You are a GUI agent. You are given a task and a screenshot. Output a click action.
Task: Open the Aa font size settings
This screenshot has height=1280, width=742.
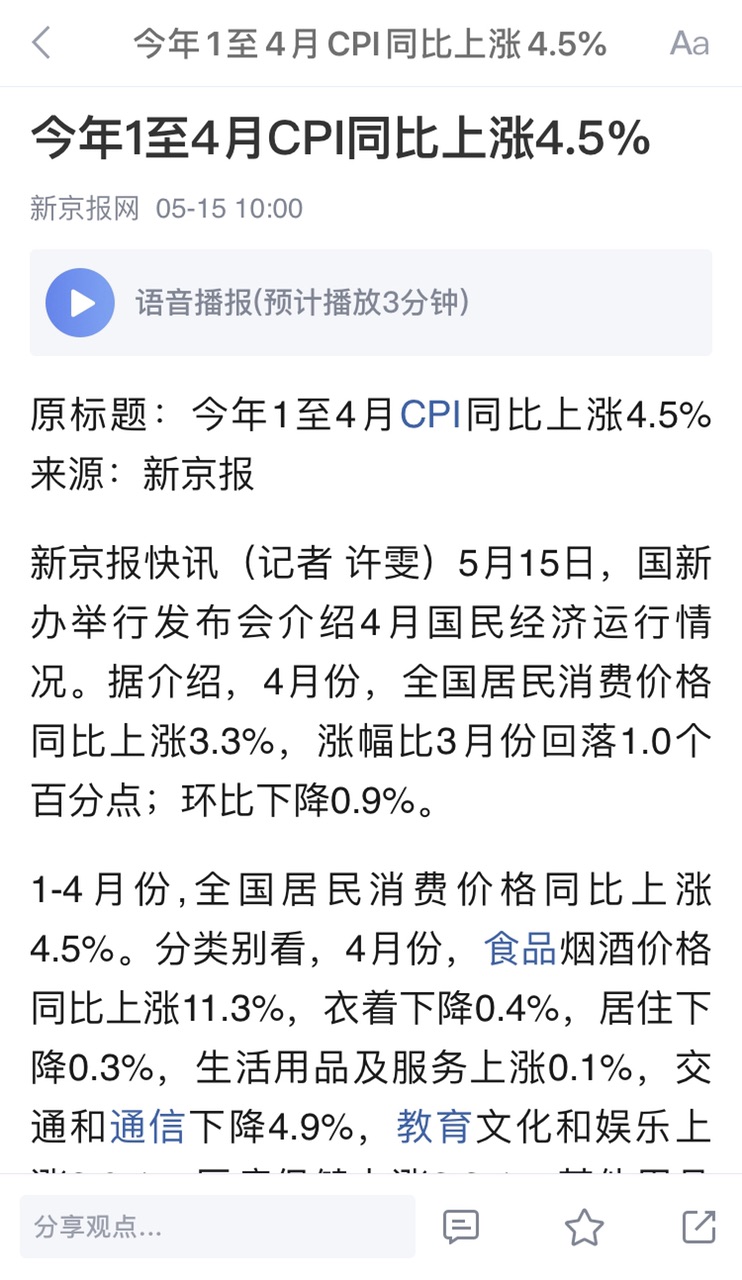(x=689, y=43)
